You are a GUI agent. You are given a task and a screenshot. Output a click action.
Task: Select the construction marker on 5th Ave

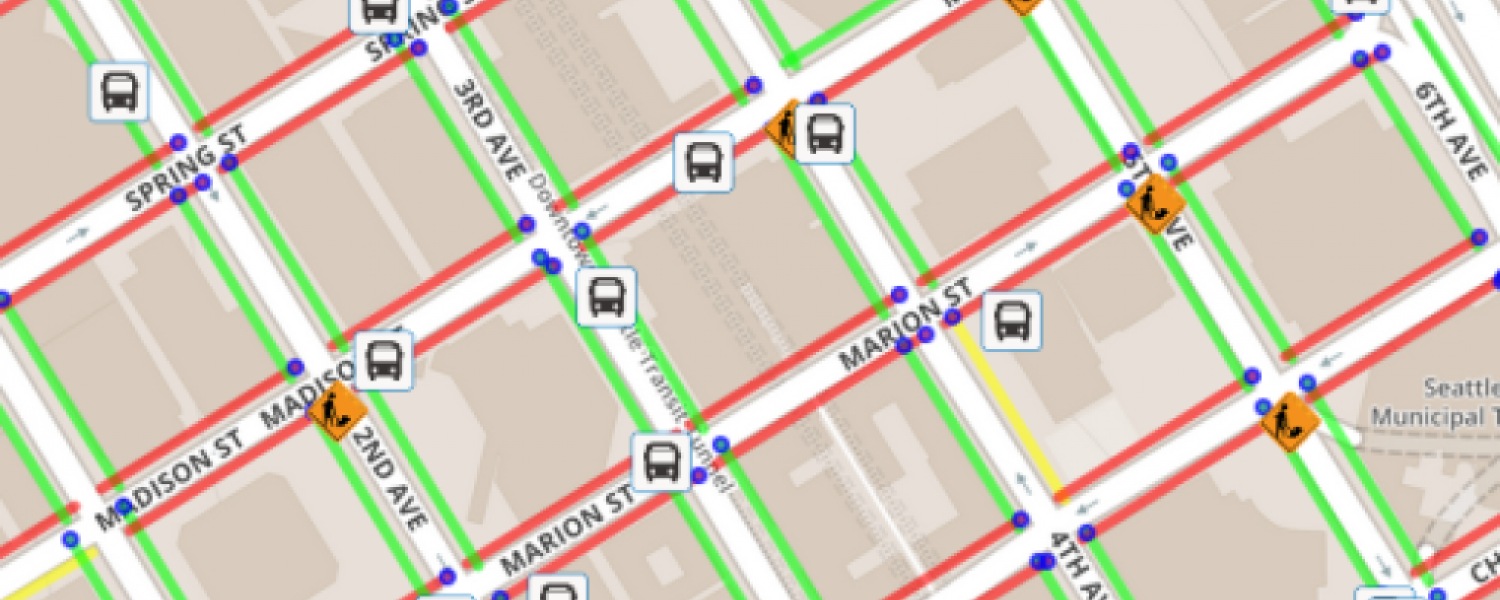(1155, 204)
